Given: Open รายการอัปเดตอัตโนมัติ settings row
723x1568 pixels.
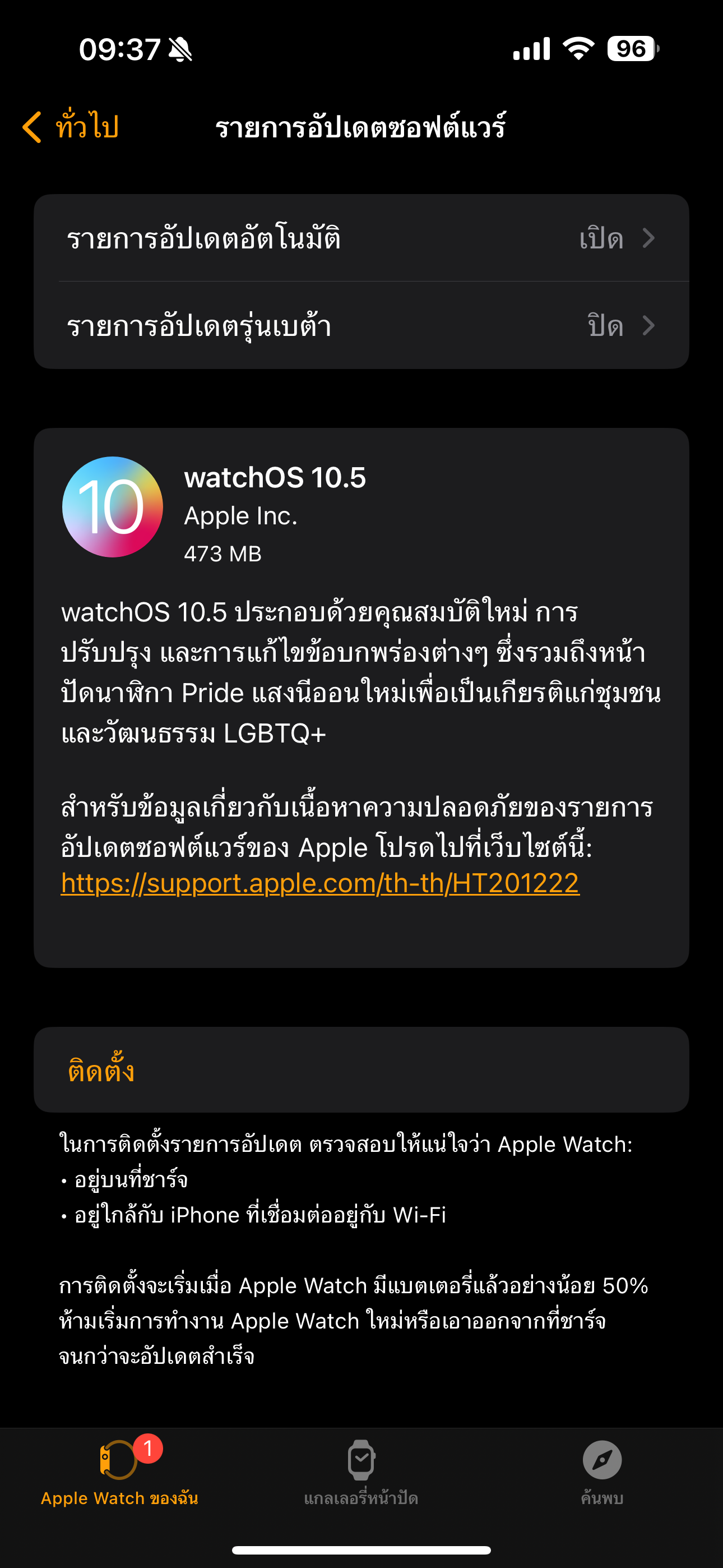Looking at the screenshot, I should click(x=361, y=238).
